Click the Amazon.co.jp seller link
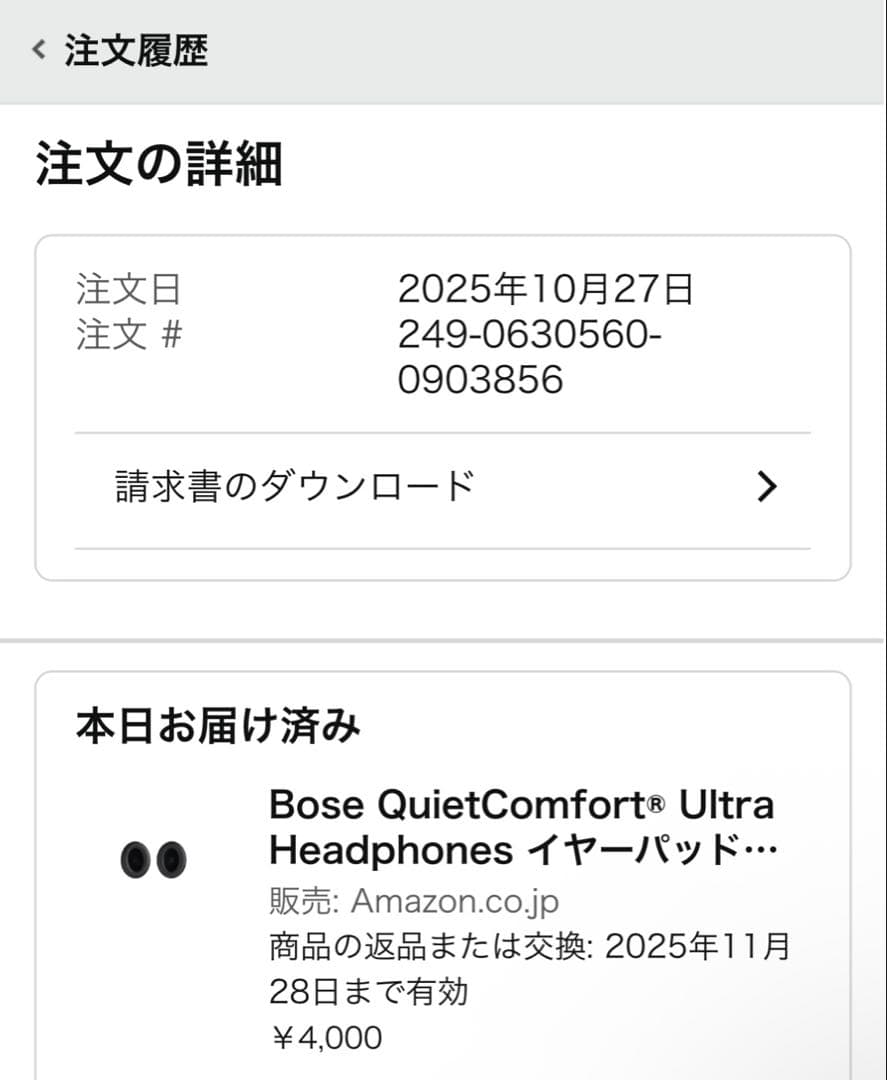This screenshot has height=1080, width=887. coord(456,901)
